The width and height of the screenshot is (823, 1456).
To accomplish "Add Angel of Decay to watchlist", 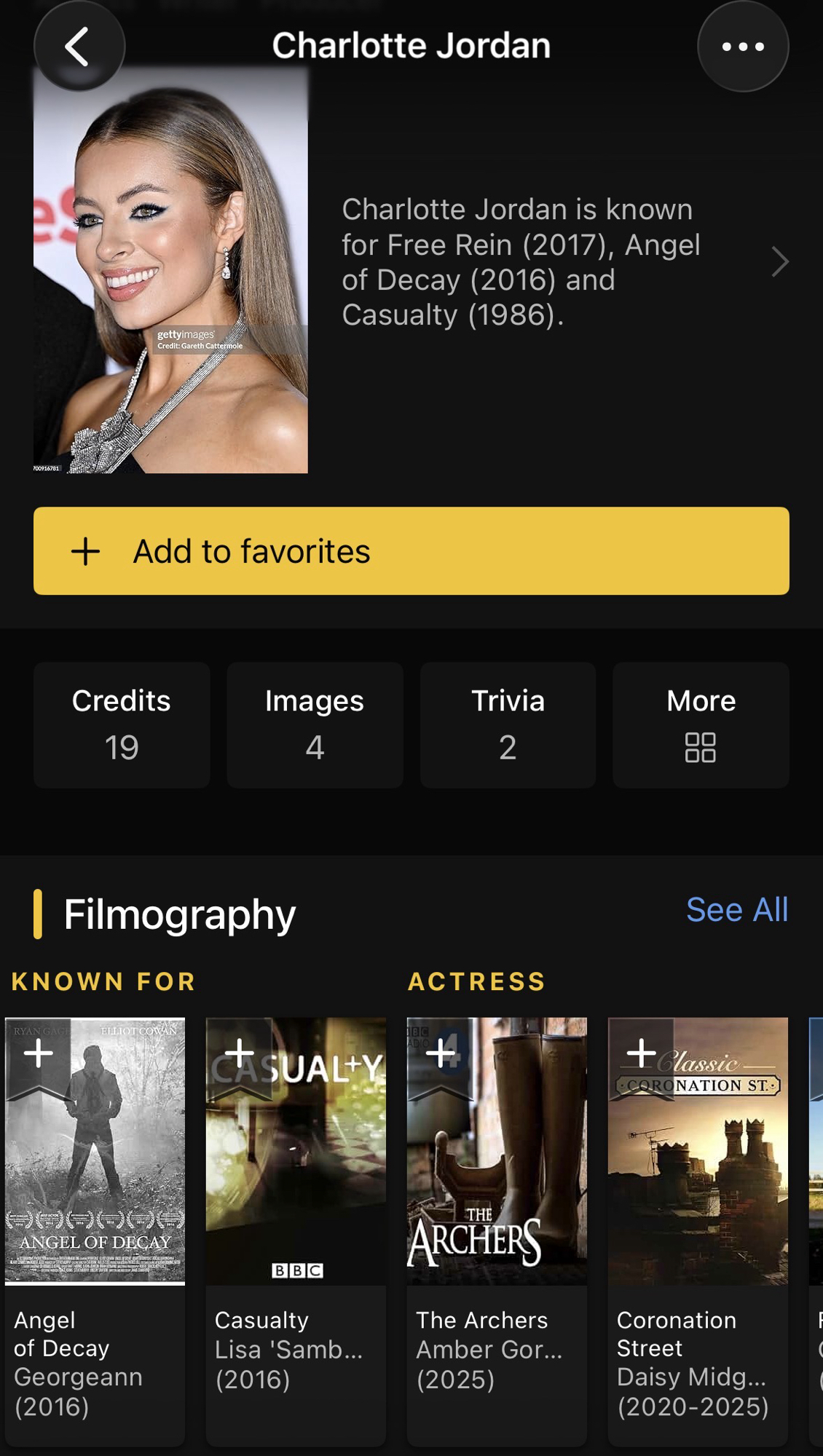I will pyautogui.click(x=38, y=1053).
